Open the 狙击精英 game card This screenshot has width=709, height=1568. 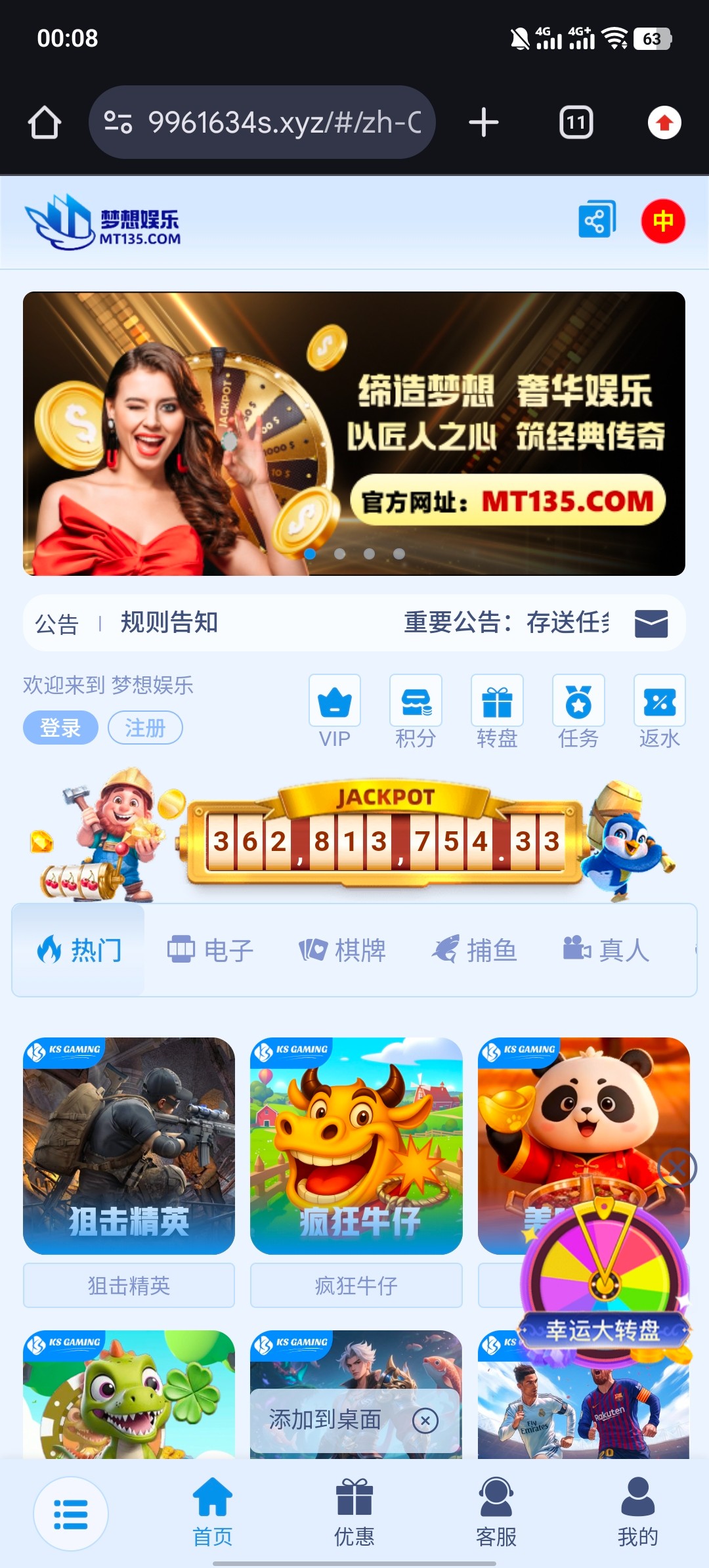click(129, 1146)
